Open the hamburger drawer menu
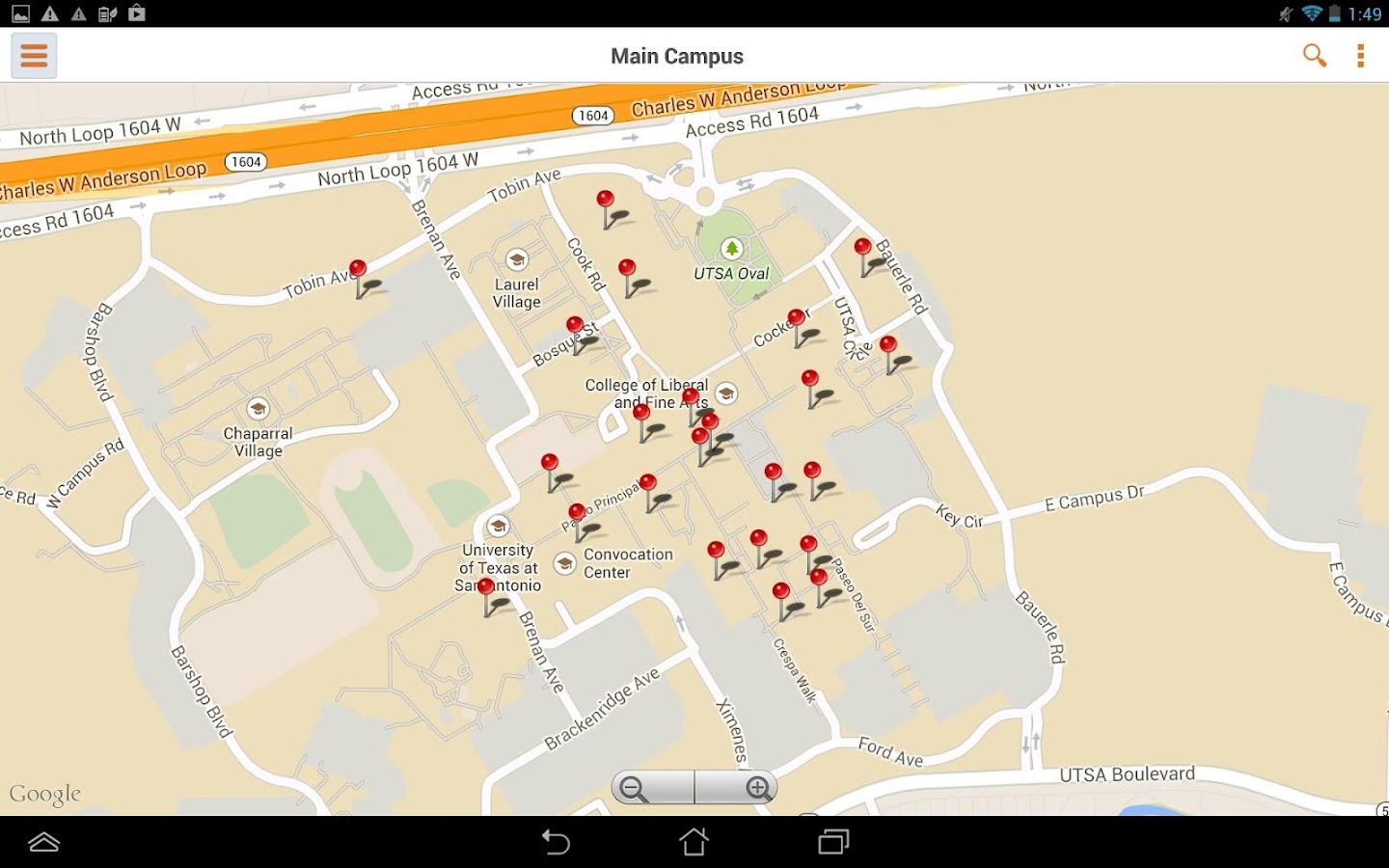This screenshot has height=868, width=1389. [x=34, y=56]
